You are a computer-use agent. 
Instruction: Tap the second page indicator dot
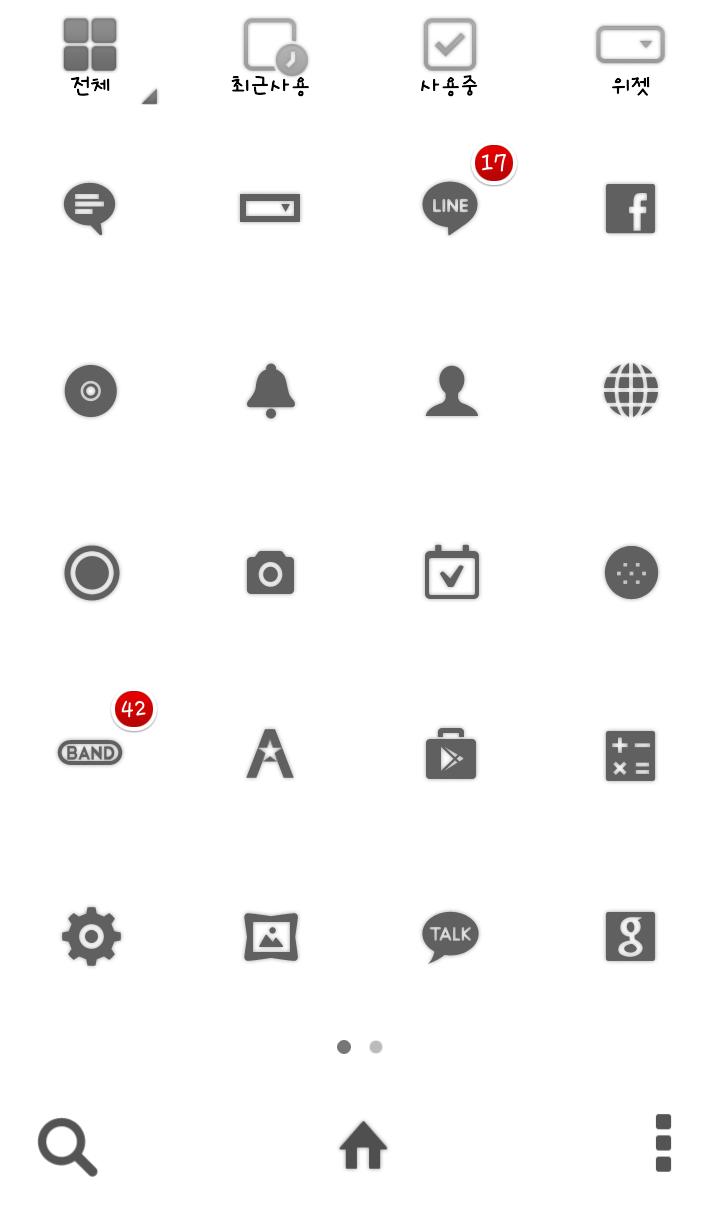pyautogui.click(x=376, y=1047)
